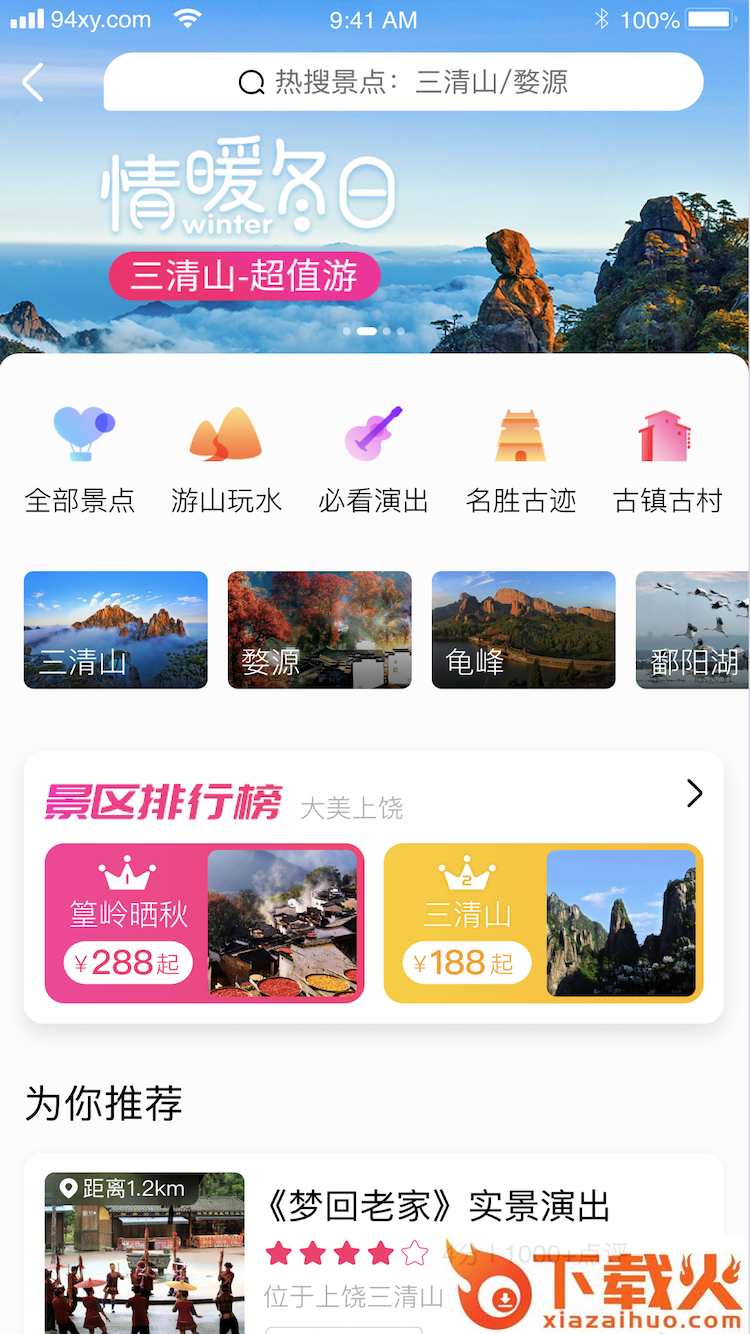Go back using the top-left arrow
This screenshot has width=750, height=1334.
point(33,82)
